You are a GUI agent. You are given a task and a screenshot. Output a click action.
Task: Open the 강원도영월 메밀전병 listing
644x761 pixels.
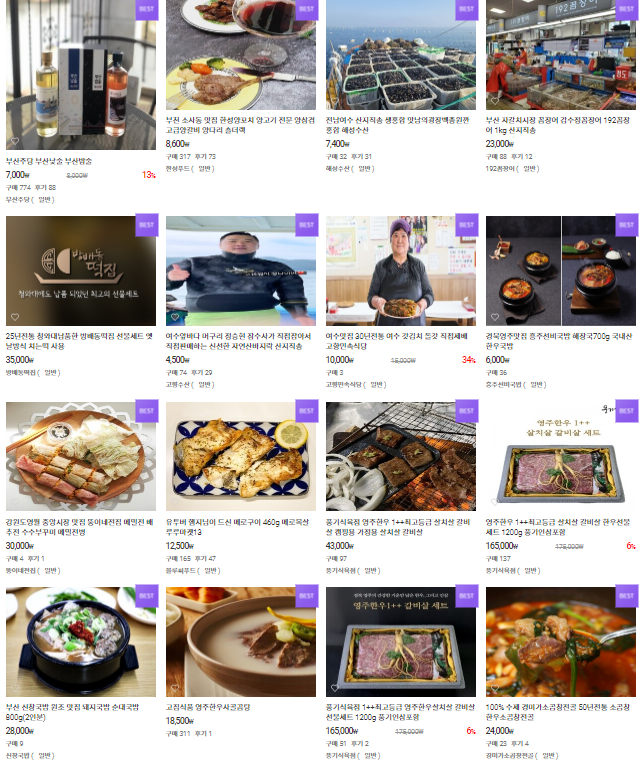tap(81, 455)
